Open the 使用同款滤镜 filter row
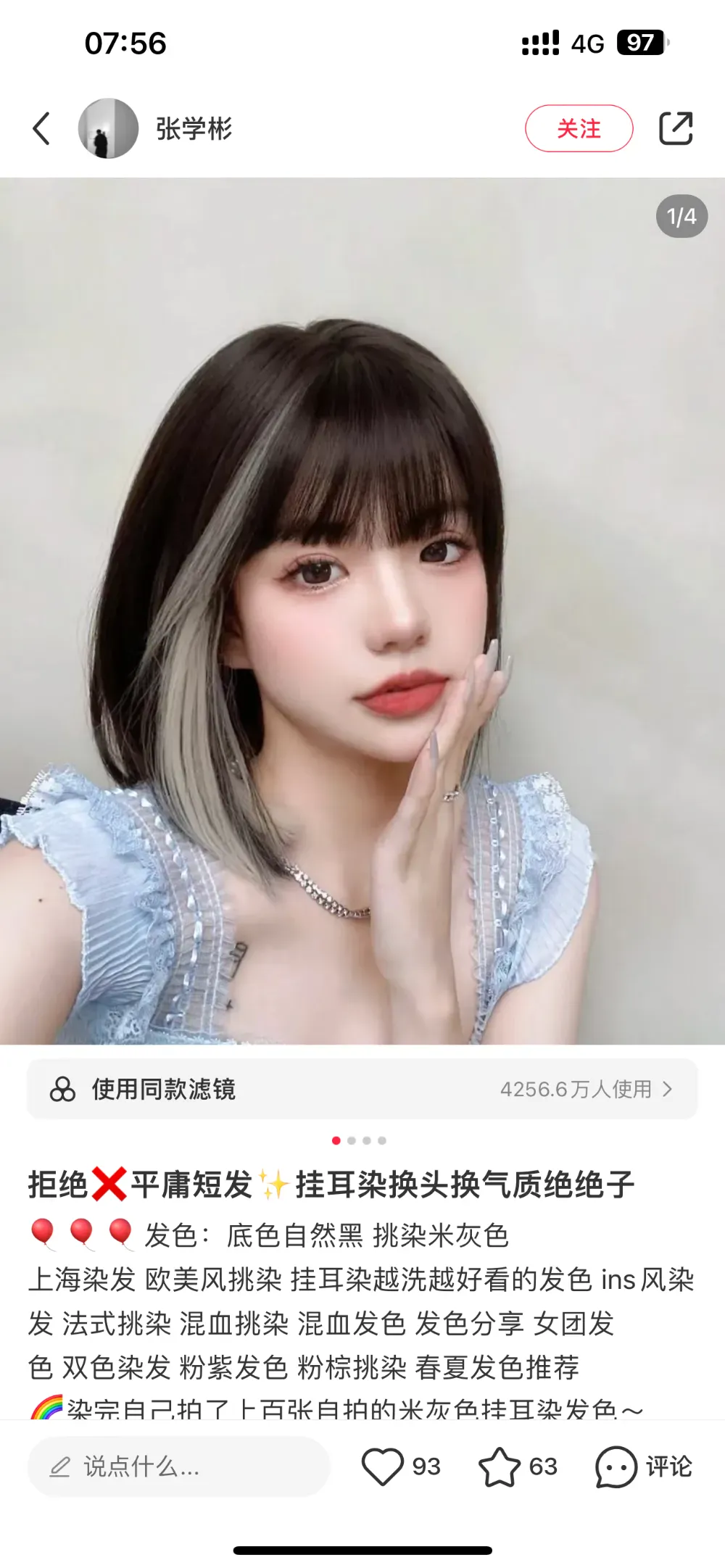The width and height of the screenshot is (725, 1568). 362,1089
